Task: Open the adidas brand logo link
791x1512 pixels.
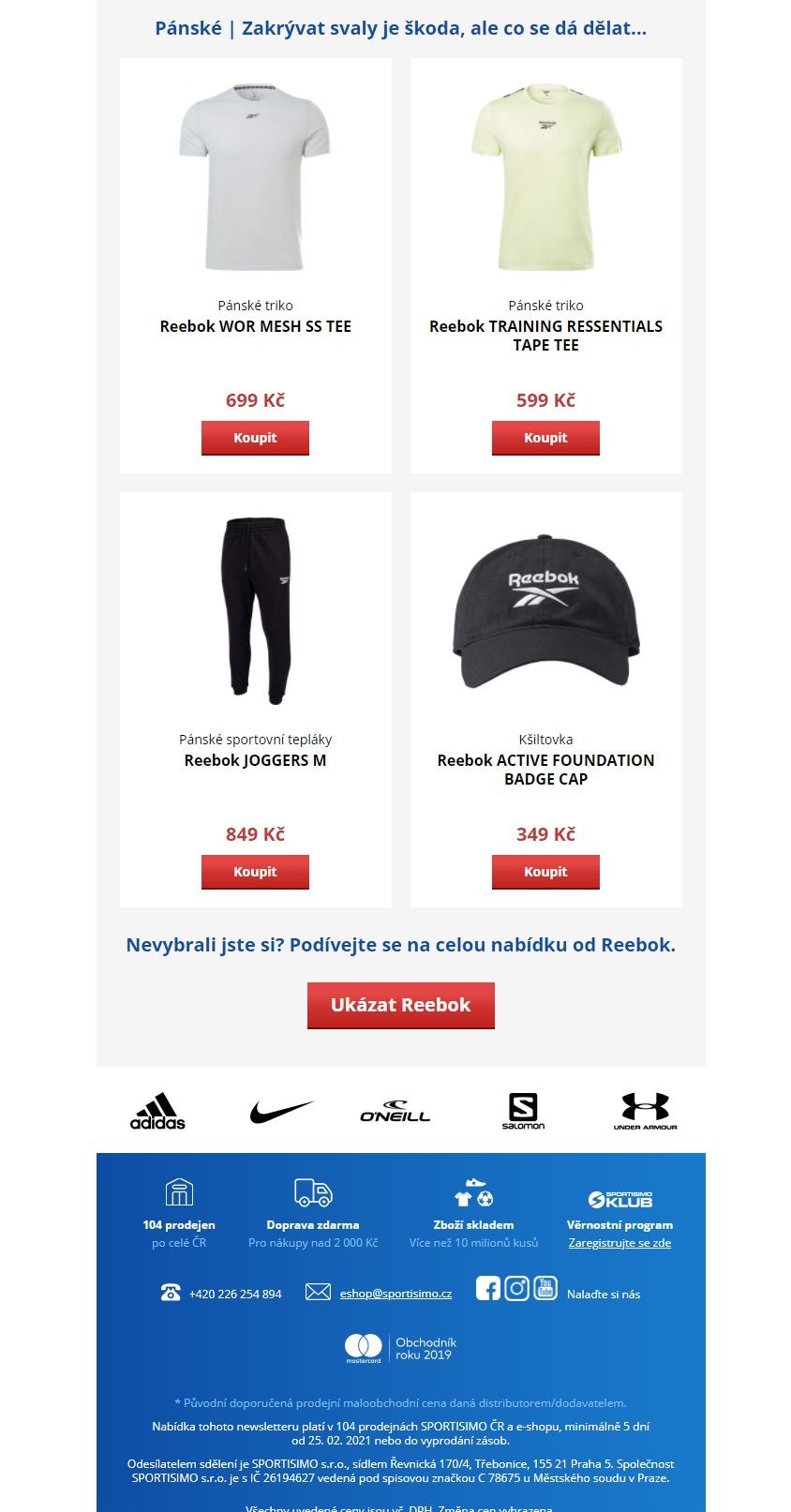Action: click(x=157, y=1111)
